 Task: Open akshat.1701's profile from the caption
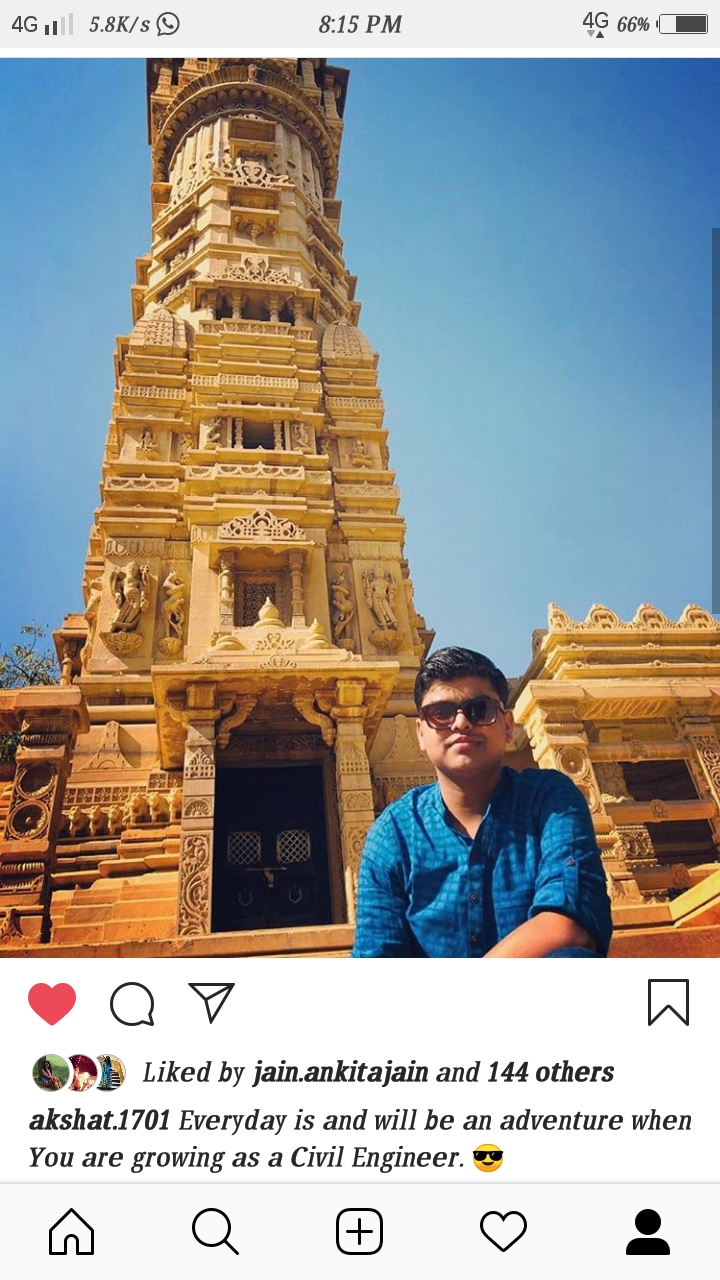[x=100, y=1120]
